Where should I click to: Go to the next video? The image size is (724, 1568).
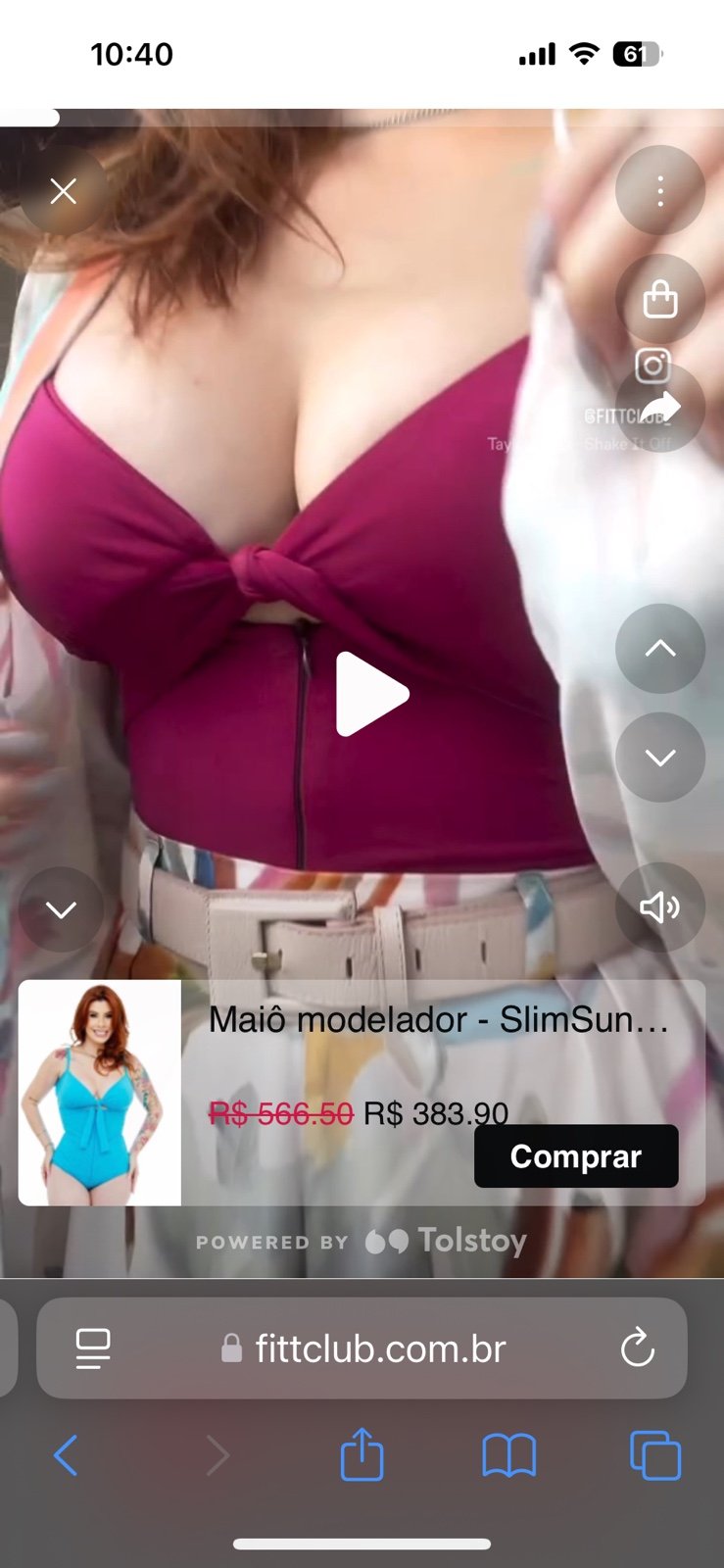660,758
